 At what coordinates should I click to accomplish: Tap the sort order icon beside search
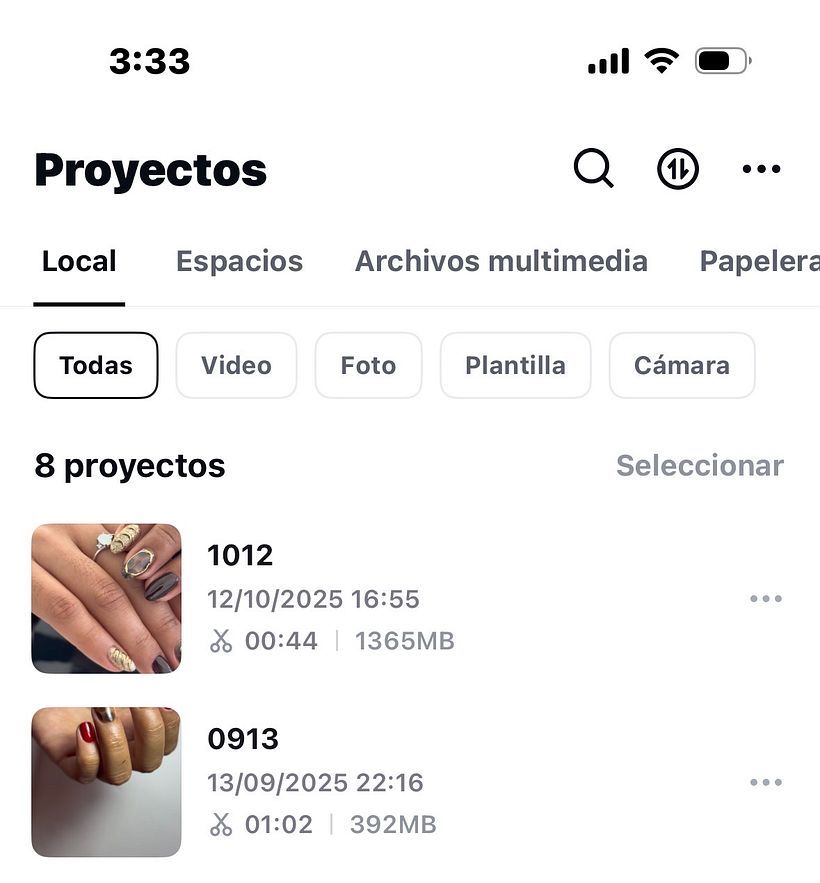[677, 168]
